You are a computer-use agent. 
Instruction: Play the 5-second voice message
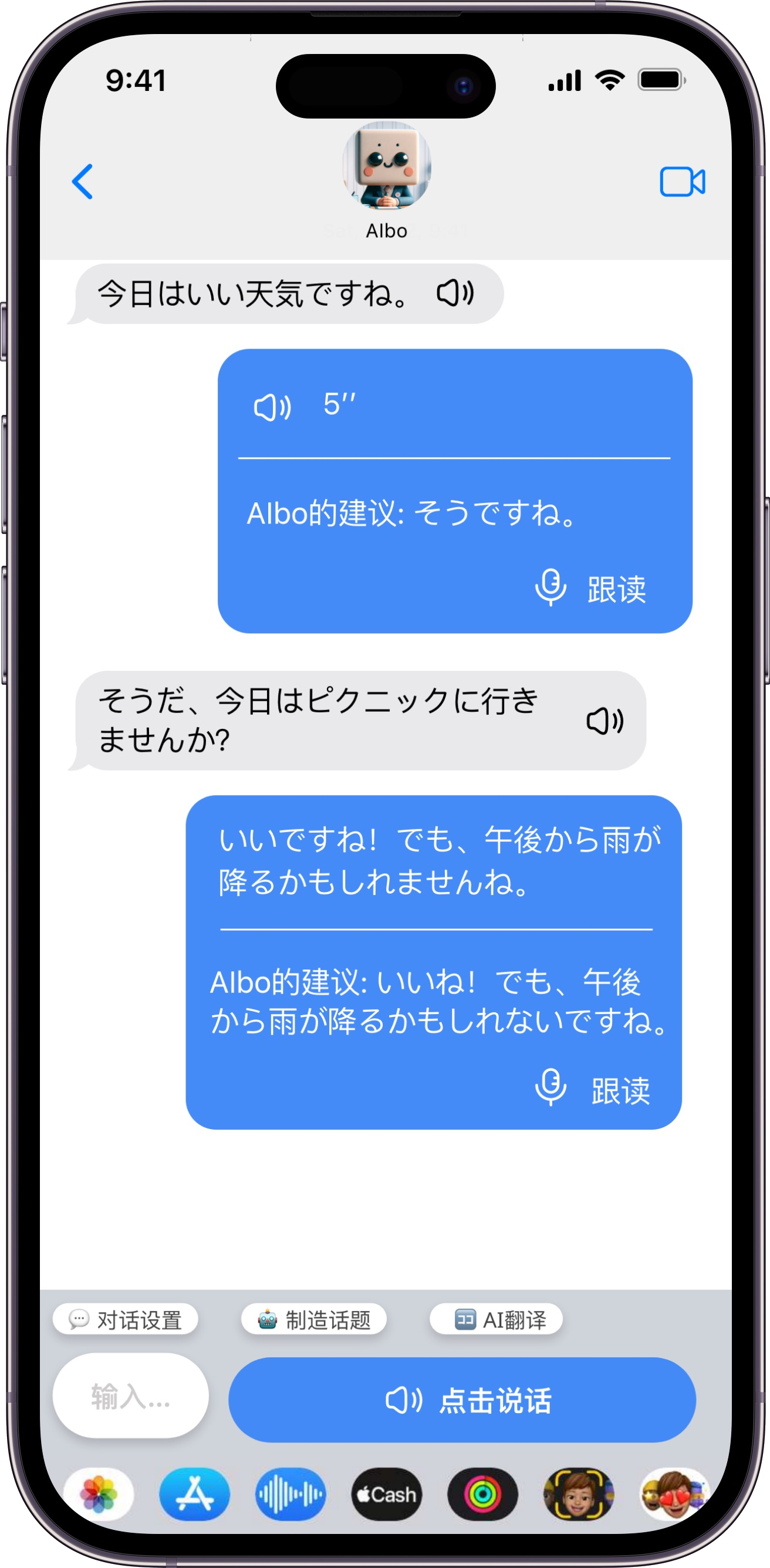(272, 407)
